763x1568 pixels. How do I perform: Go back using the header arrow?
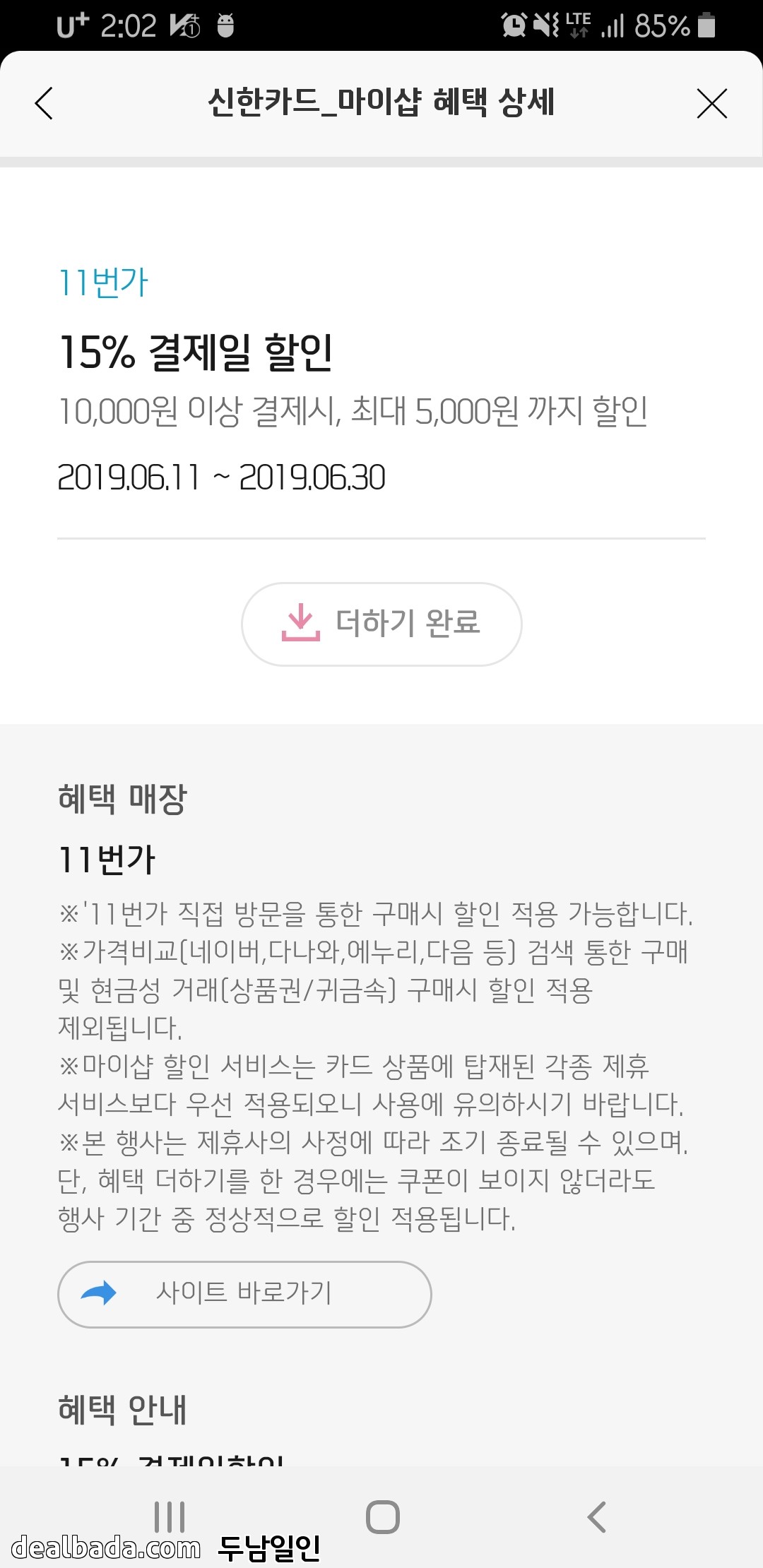(x=44, y=103)
